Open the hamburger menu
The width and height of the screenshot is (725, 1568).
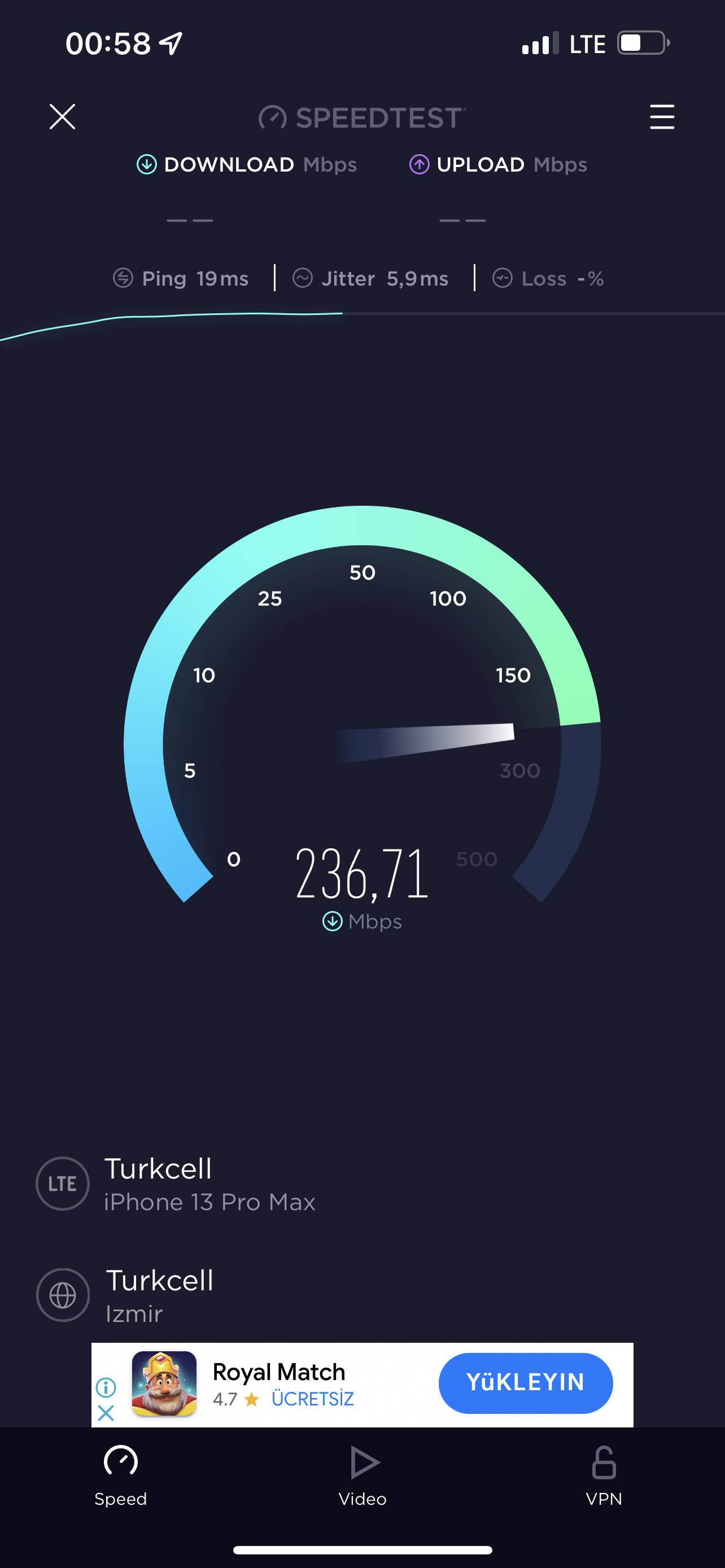pyautogui.click(x=662, y=116)
